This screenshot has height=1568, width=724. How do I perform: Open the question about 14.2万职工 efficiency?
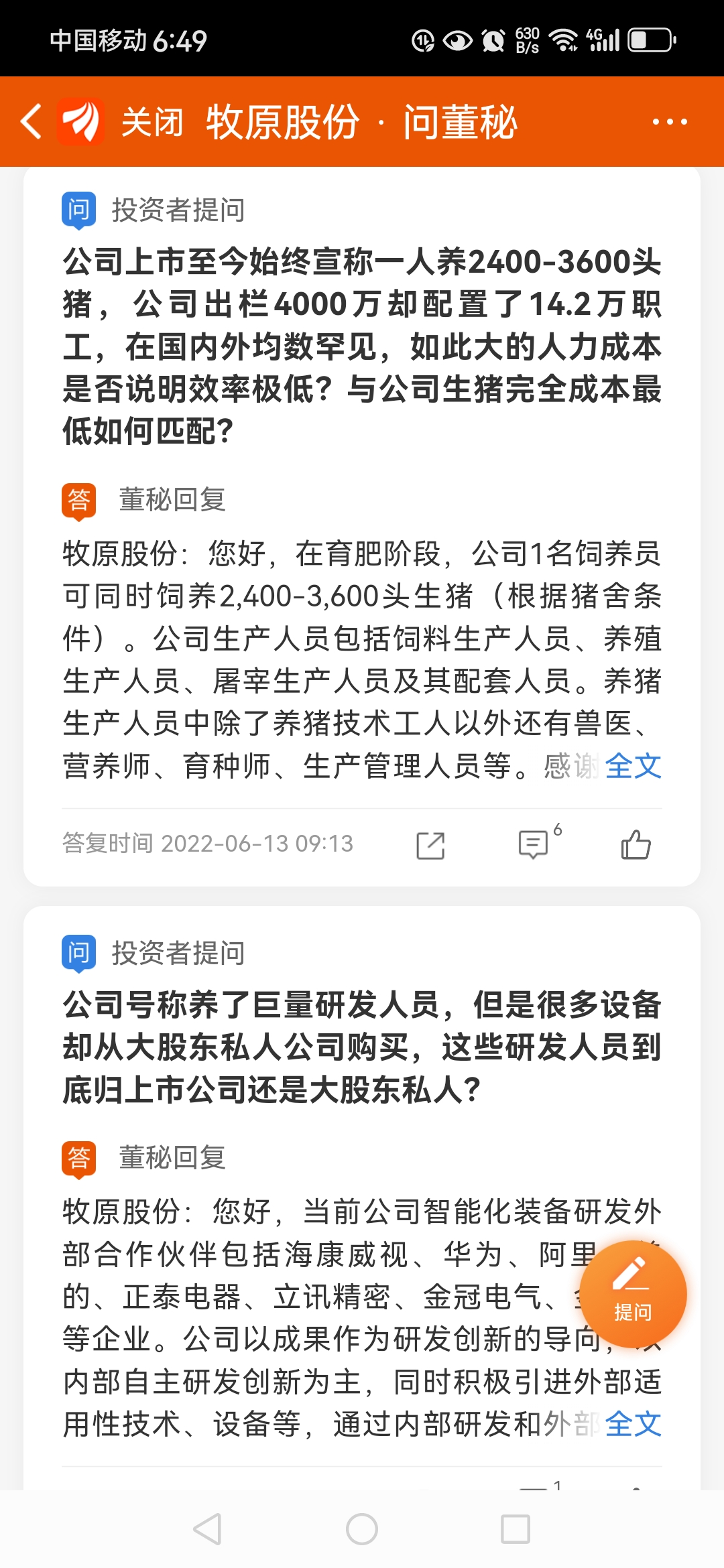pos(362,346)
